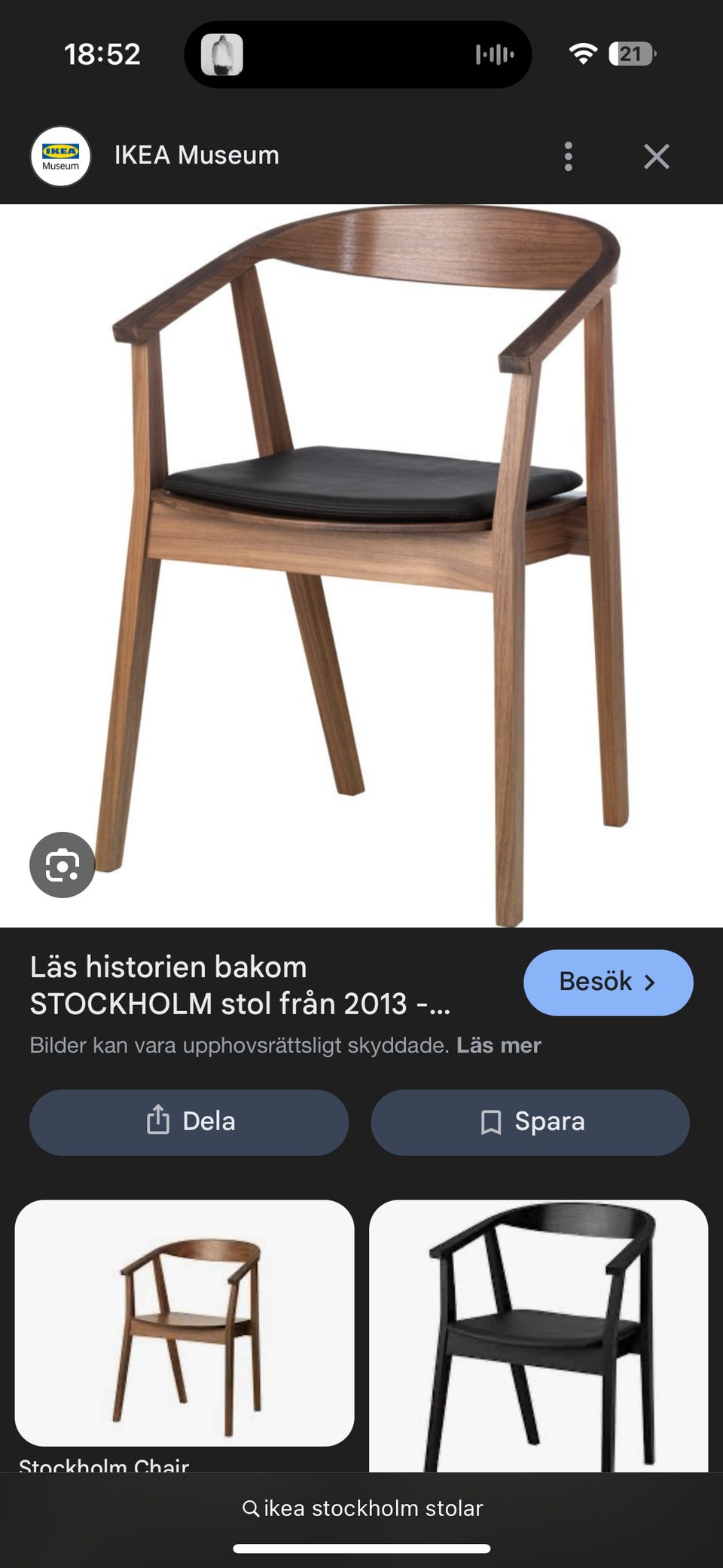Tap the Dela button to share
Image resolution: width=723 pixels, height=1568 pixels.
coord(188,1122)
